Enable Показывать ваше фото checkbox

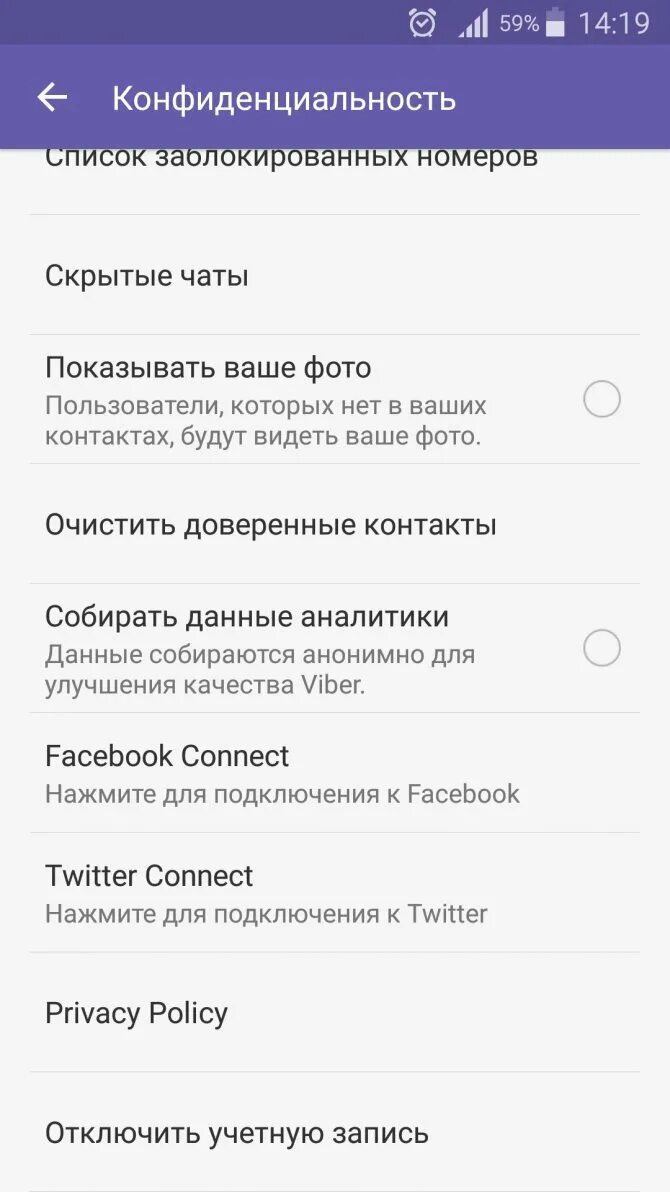[x=602, y=400]
